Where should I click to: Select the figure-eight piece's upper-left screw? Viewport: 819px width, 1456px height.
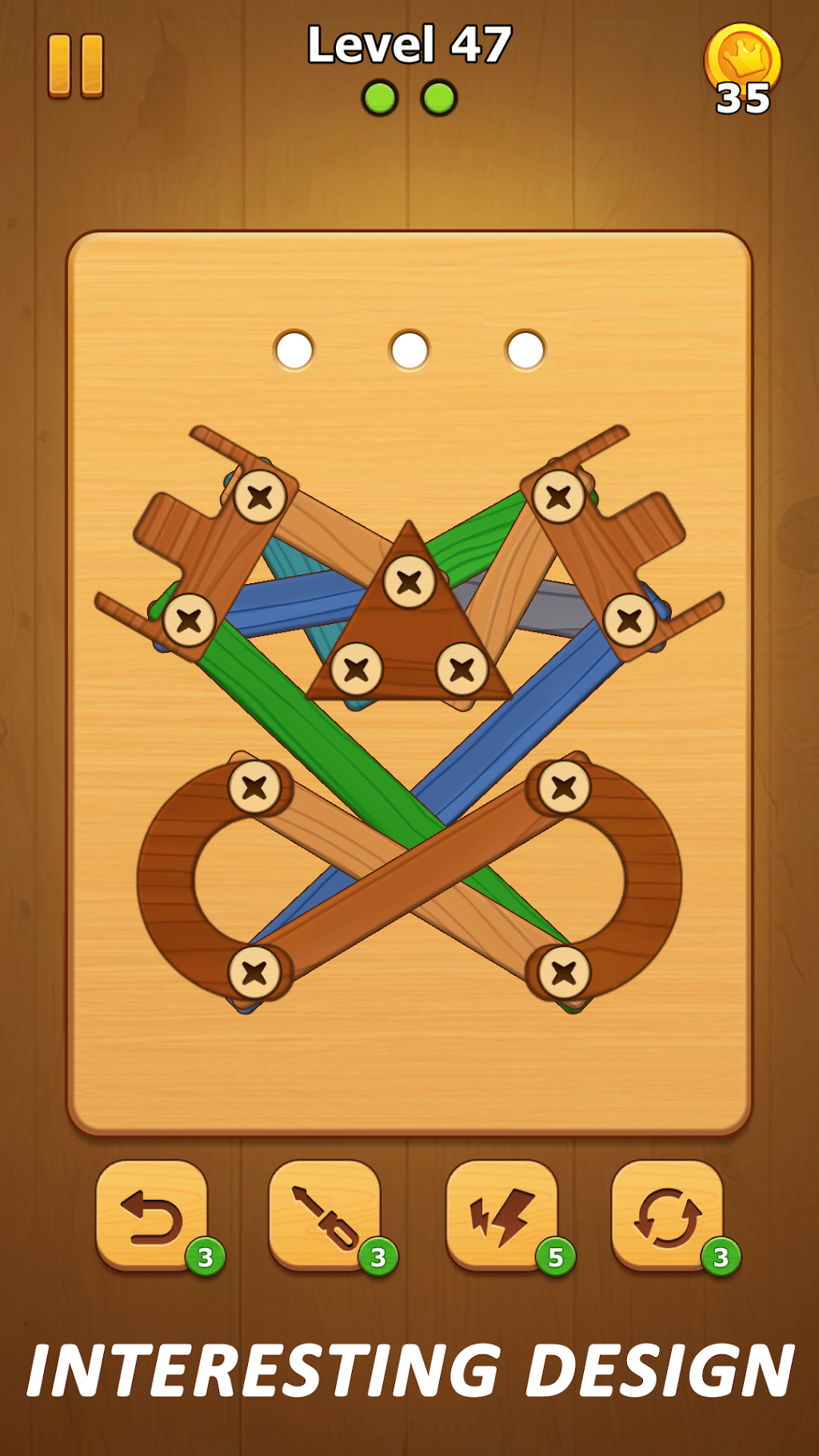coord(254,787)
